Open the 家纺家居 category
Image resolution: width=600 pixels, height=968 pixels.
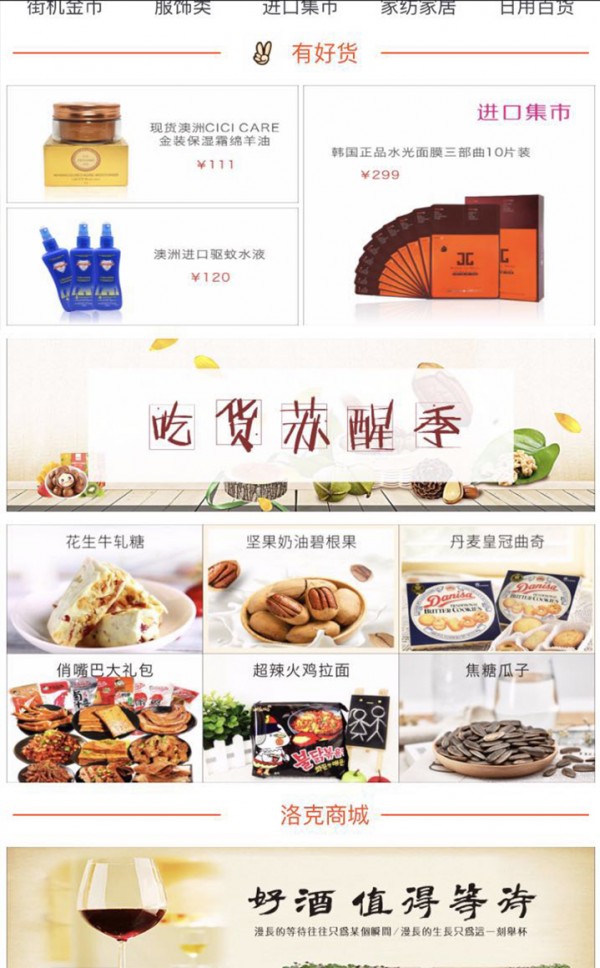point(418,8)
